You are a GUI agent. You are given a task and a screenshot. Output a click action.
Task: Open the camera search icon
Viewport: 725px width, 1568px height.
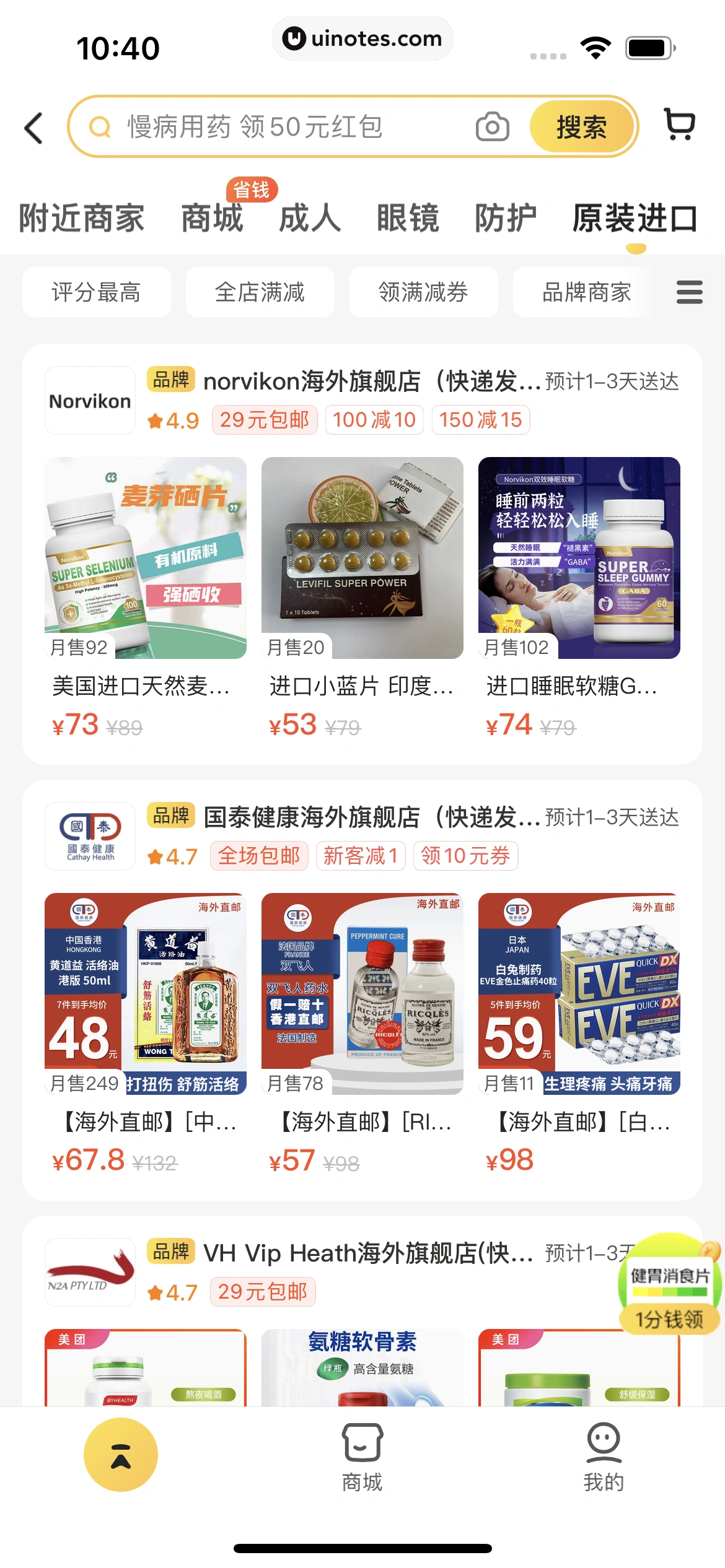tap(493, 126)
